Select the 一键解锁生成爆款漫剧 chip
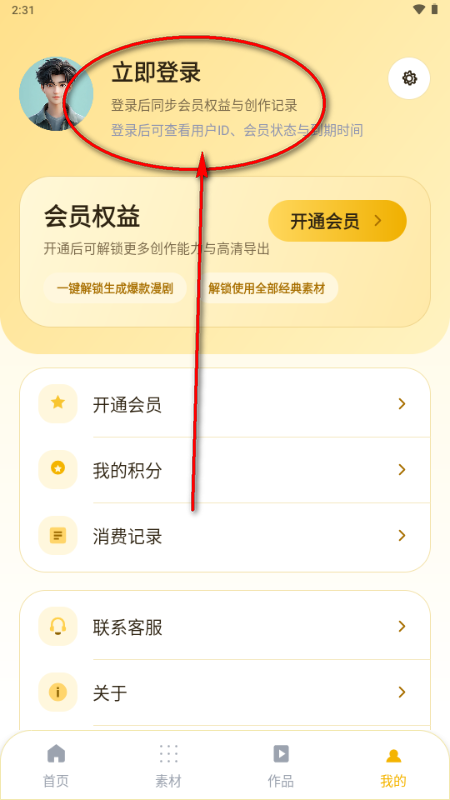This screenshot has width=450, height=800. (115, 288)
